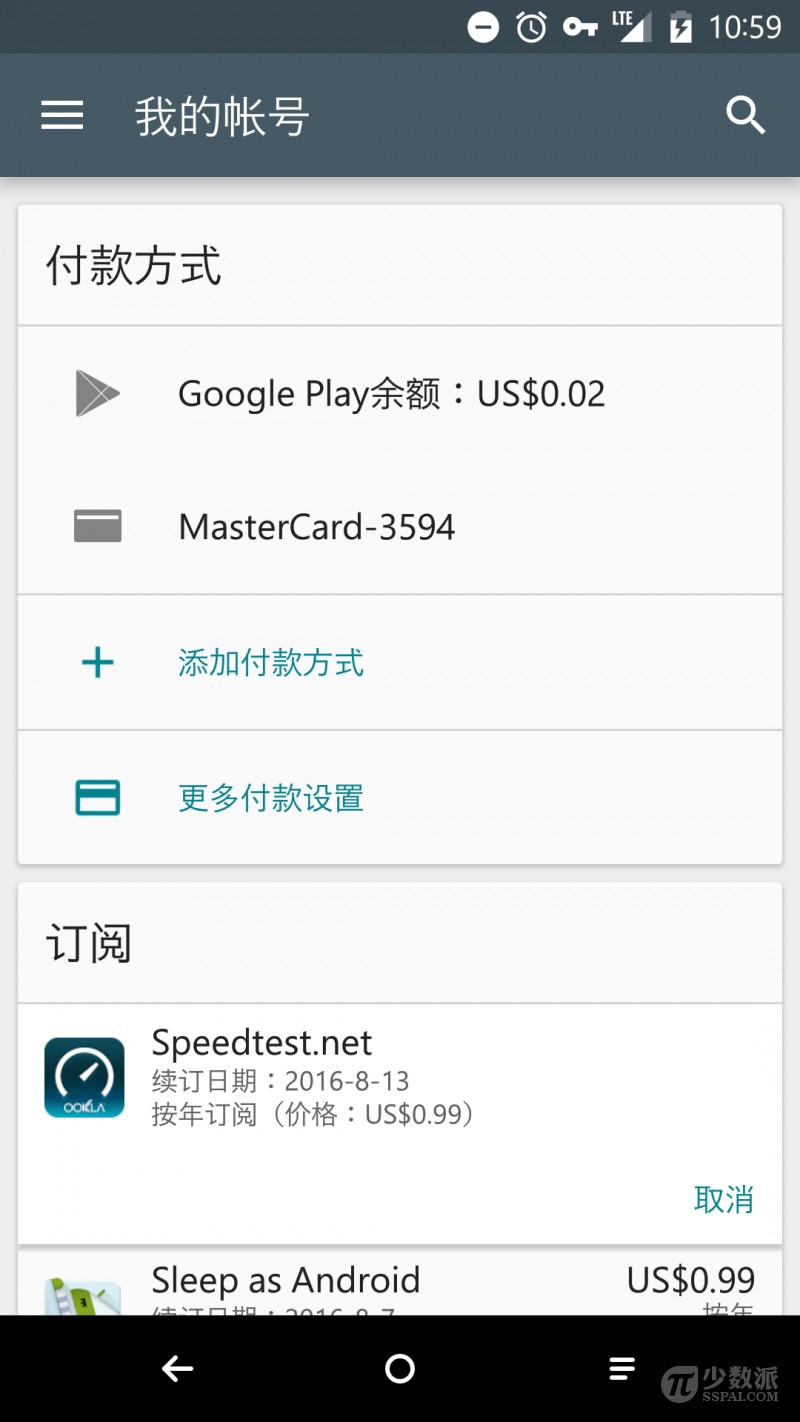Open more payment settings via the card icon

pos(96,797)
